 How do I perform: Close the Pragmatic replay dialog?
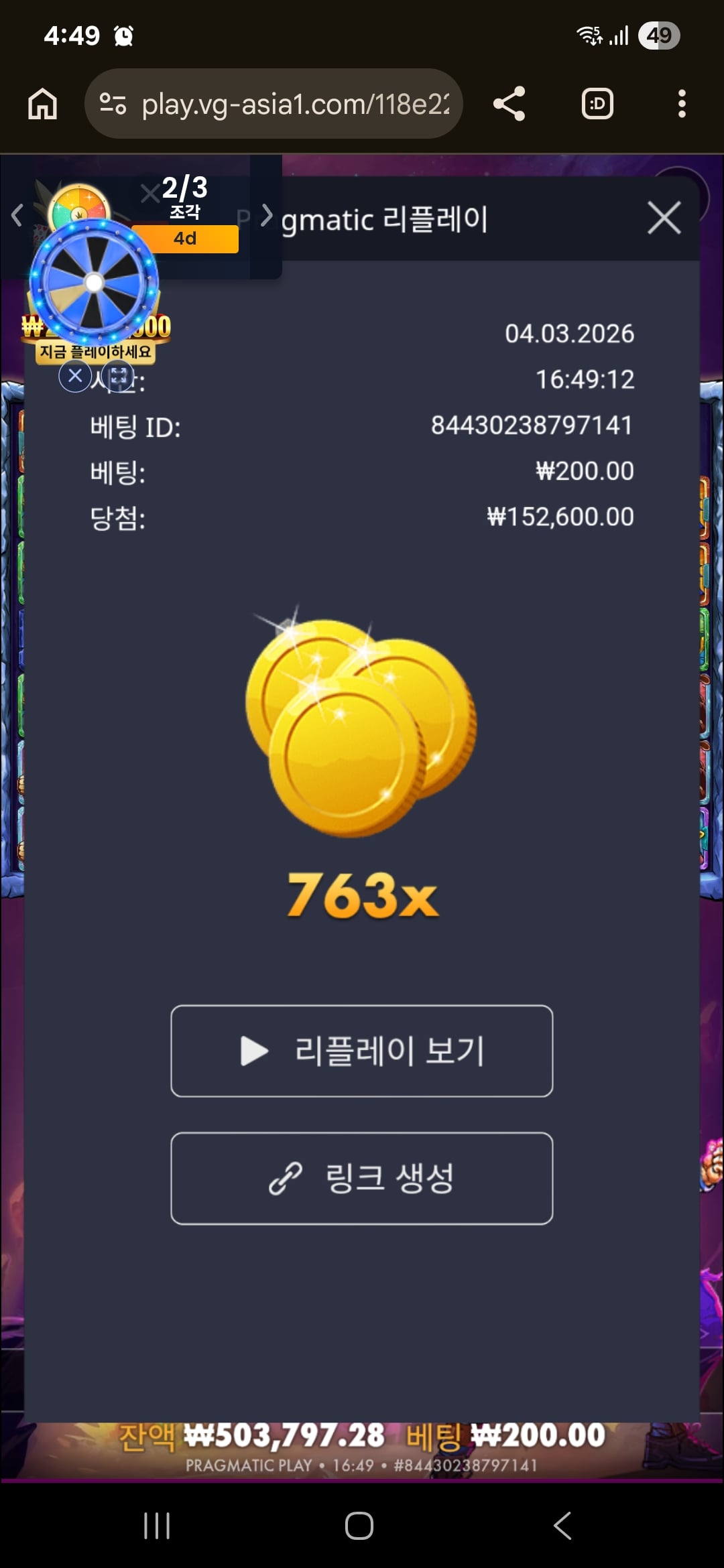pos(664,218)
